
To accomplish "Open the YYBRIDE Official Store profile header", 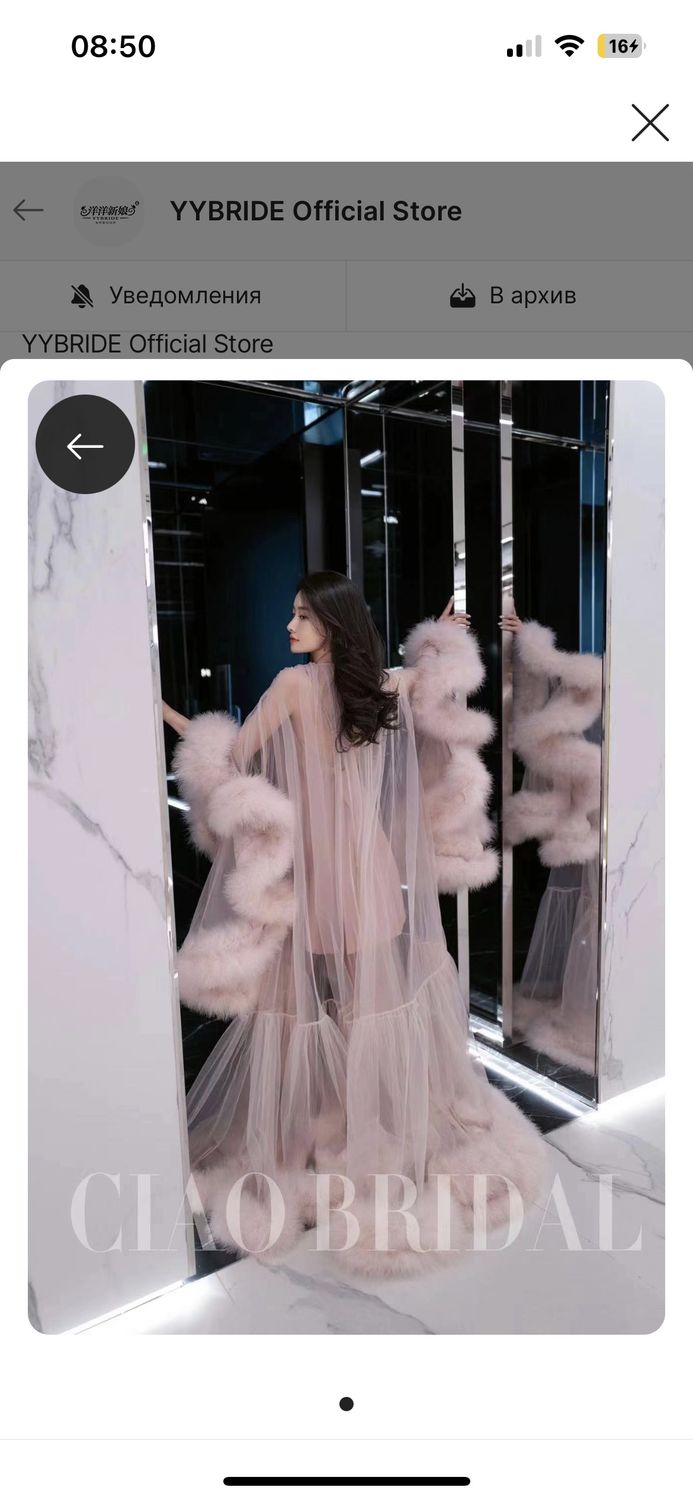I will click(314, 211).
